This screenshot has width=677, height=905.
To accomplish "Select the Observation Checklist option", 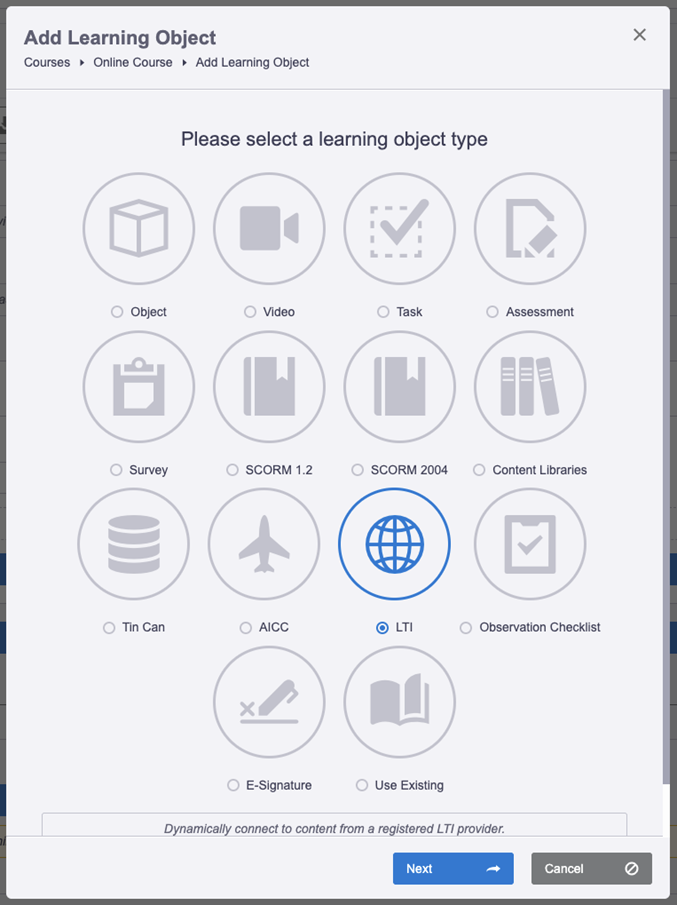I will [466, 628].
